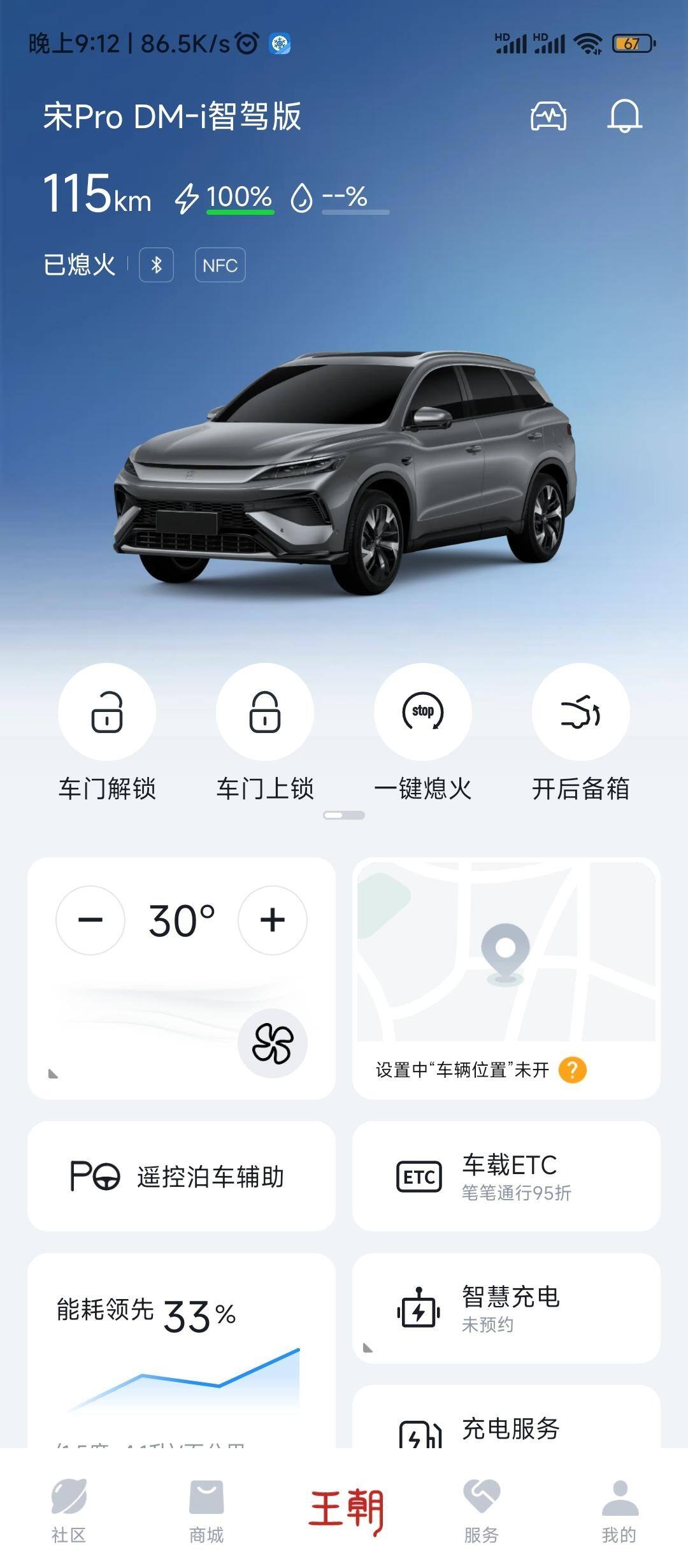Open 智慧充电 smart charging
The height and width of the screenshot is (1568, 688).
click(506, 1309)
